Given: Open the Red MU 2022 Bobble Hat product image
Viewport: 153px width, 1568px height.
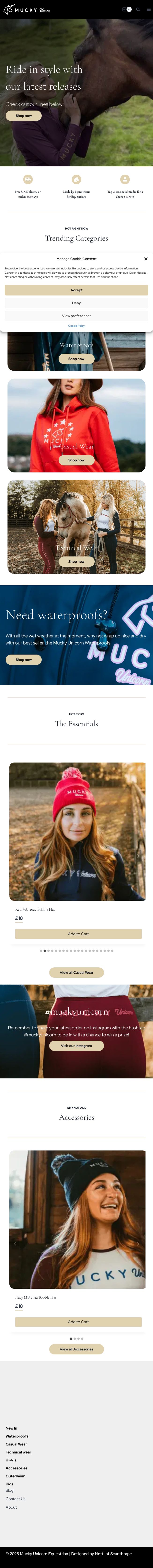Looking at the screenshot, I should coord(77,831).
